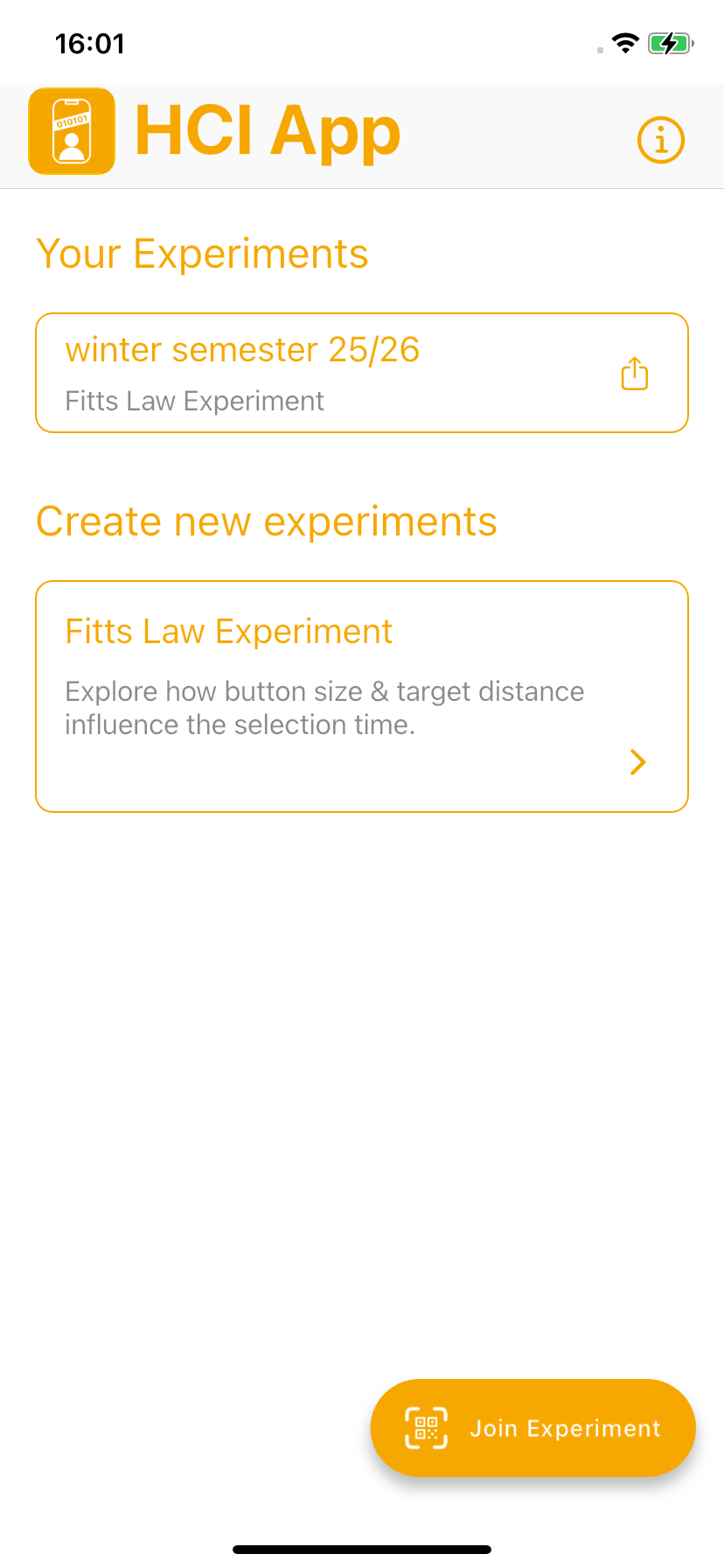The width and height of the screenshot is (724, 1568).
Task: Tap the Join Experiment button
Action: point(533,1428)
